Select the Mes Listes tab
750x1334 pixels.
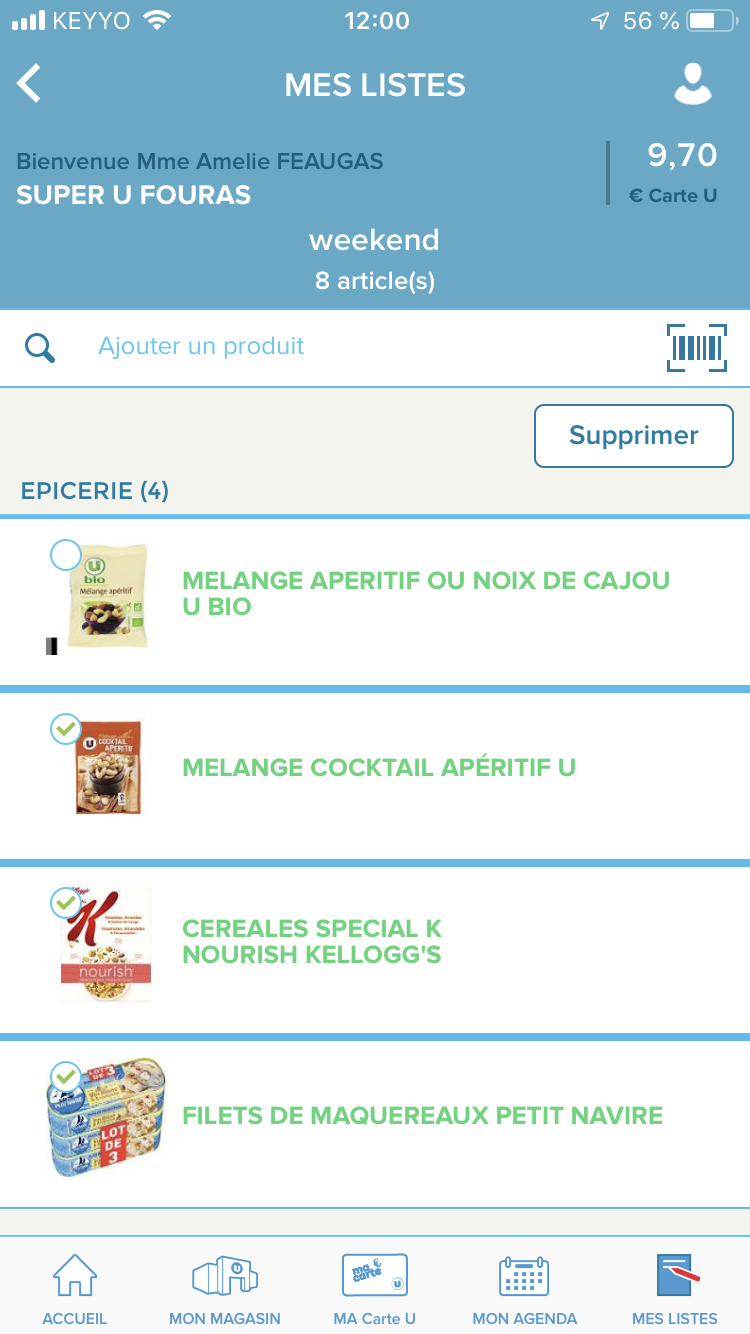675,1288
